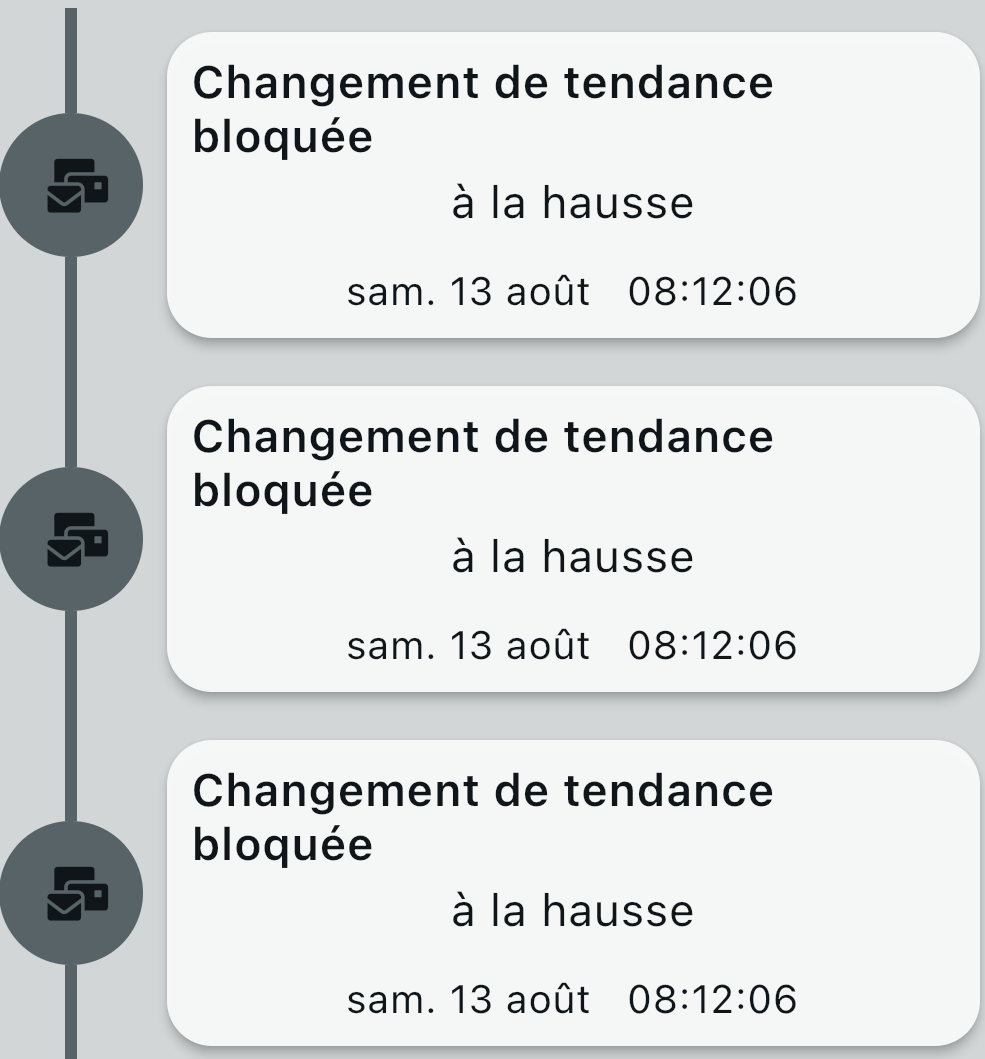Open the first Changement de tendance bloquée card
This screenshot has height=1059, width=985.
pyautogui.click(x=572, y=185)
